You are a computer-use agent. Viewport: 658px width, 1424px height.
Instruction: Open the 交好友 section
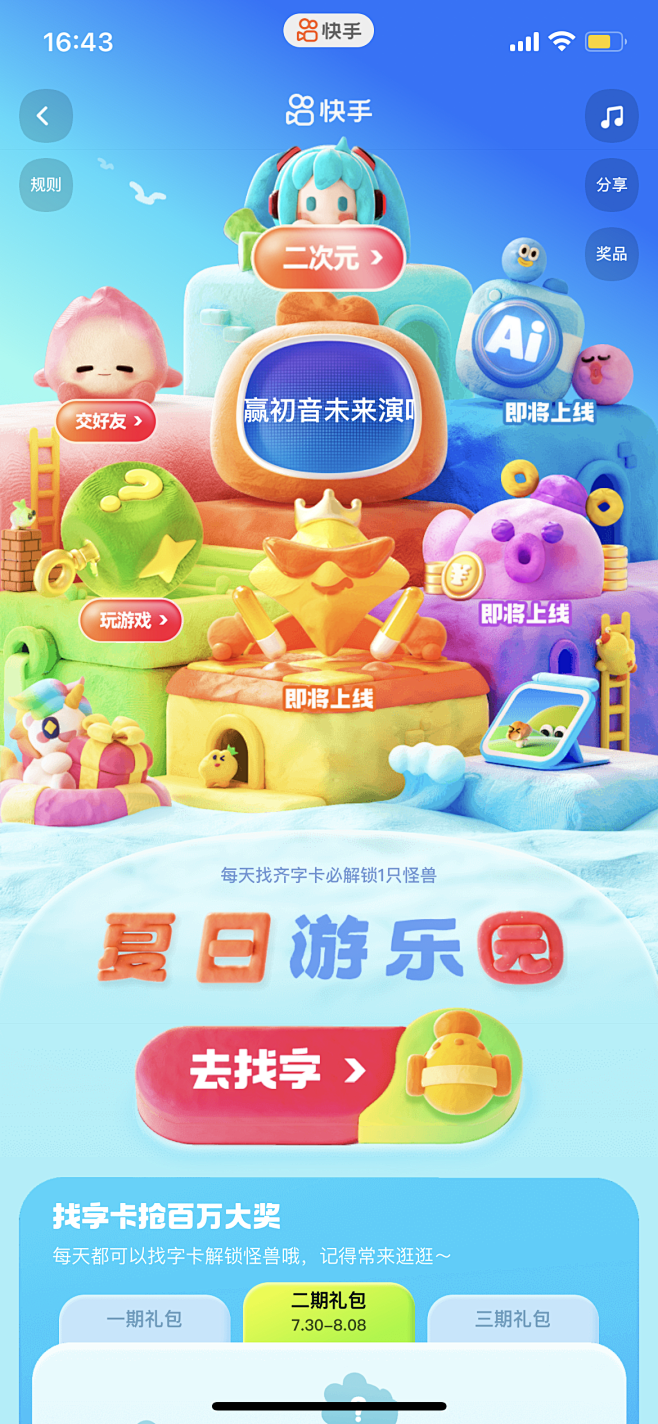[x=108, y=421]
